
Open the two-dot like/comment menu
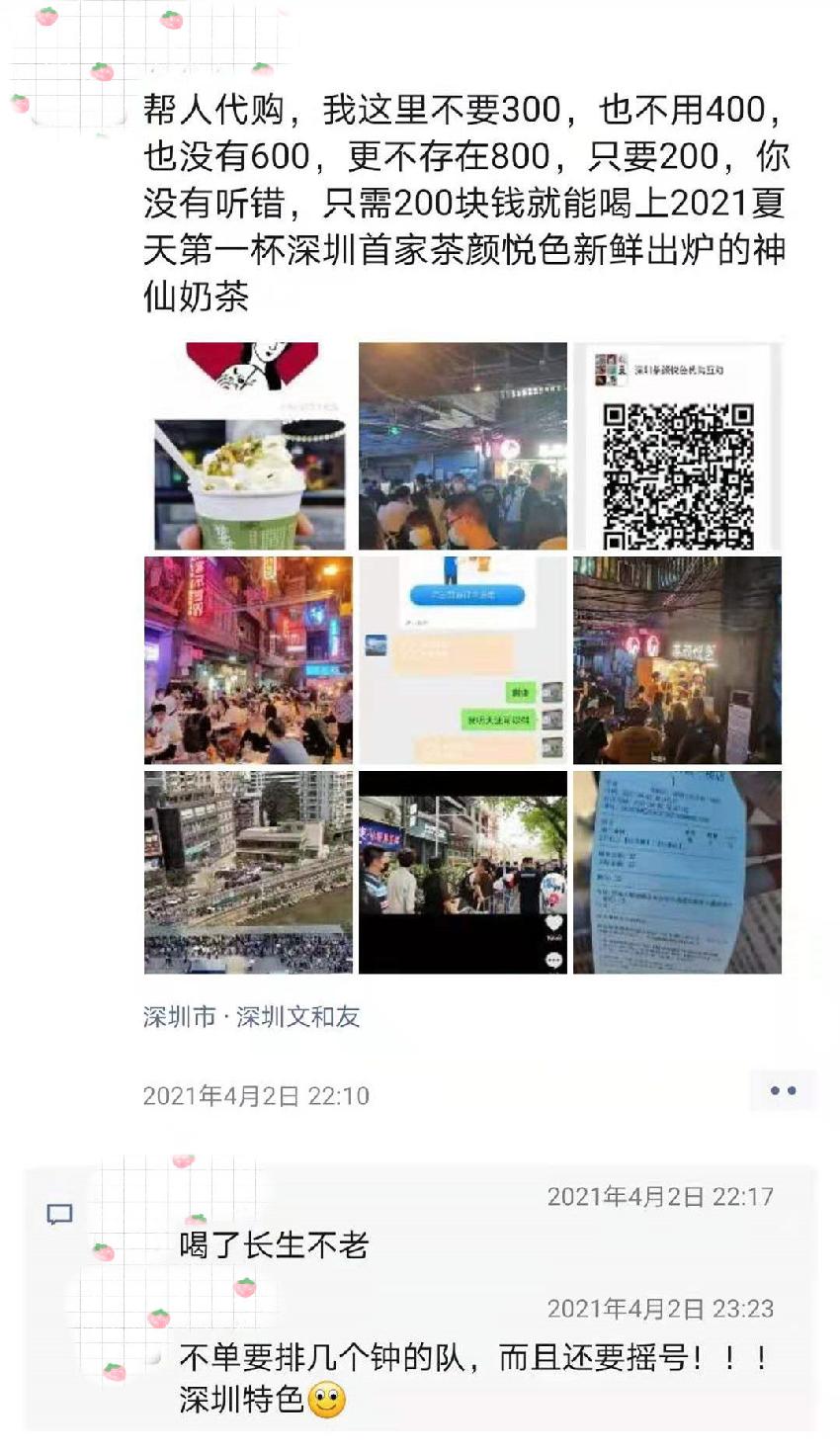click(x=783, y=1091)
